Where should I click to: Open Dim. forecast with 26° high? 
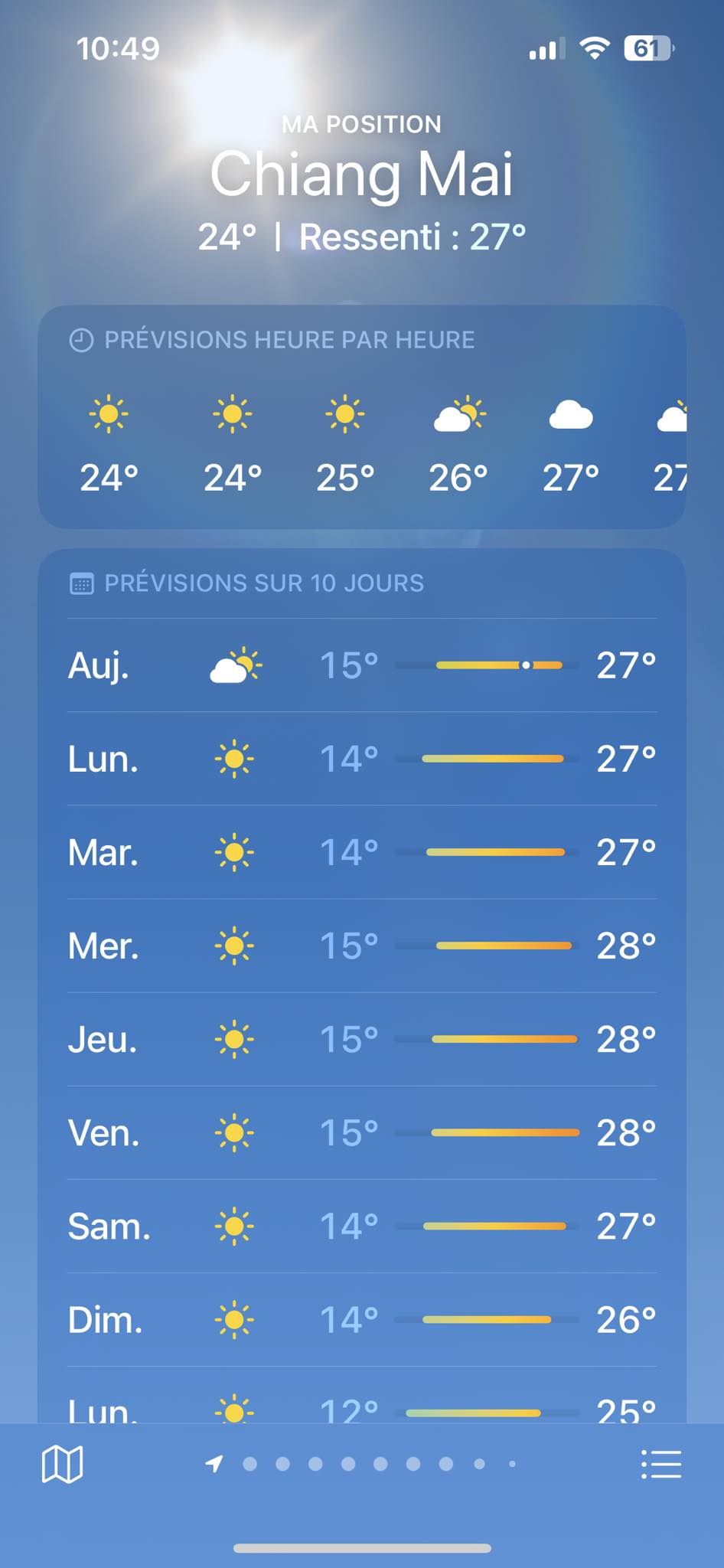[x=362, y=1319]
